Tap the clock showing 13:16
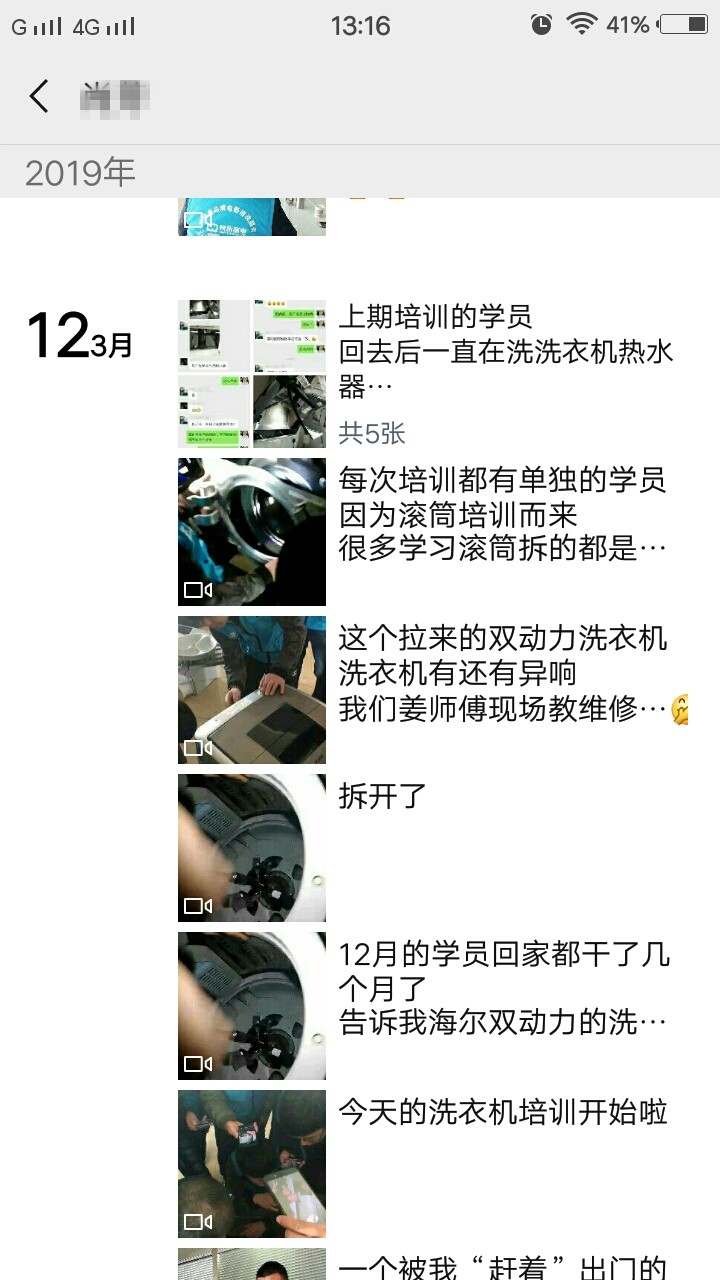 pyautogui.click(x=361, y=25)
